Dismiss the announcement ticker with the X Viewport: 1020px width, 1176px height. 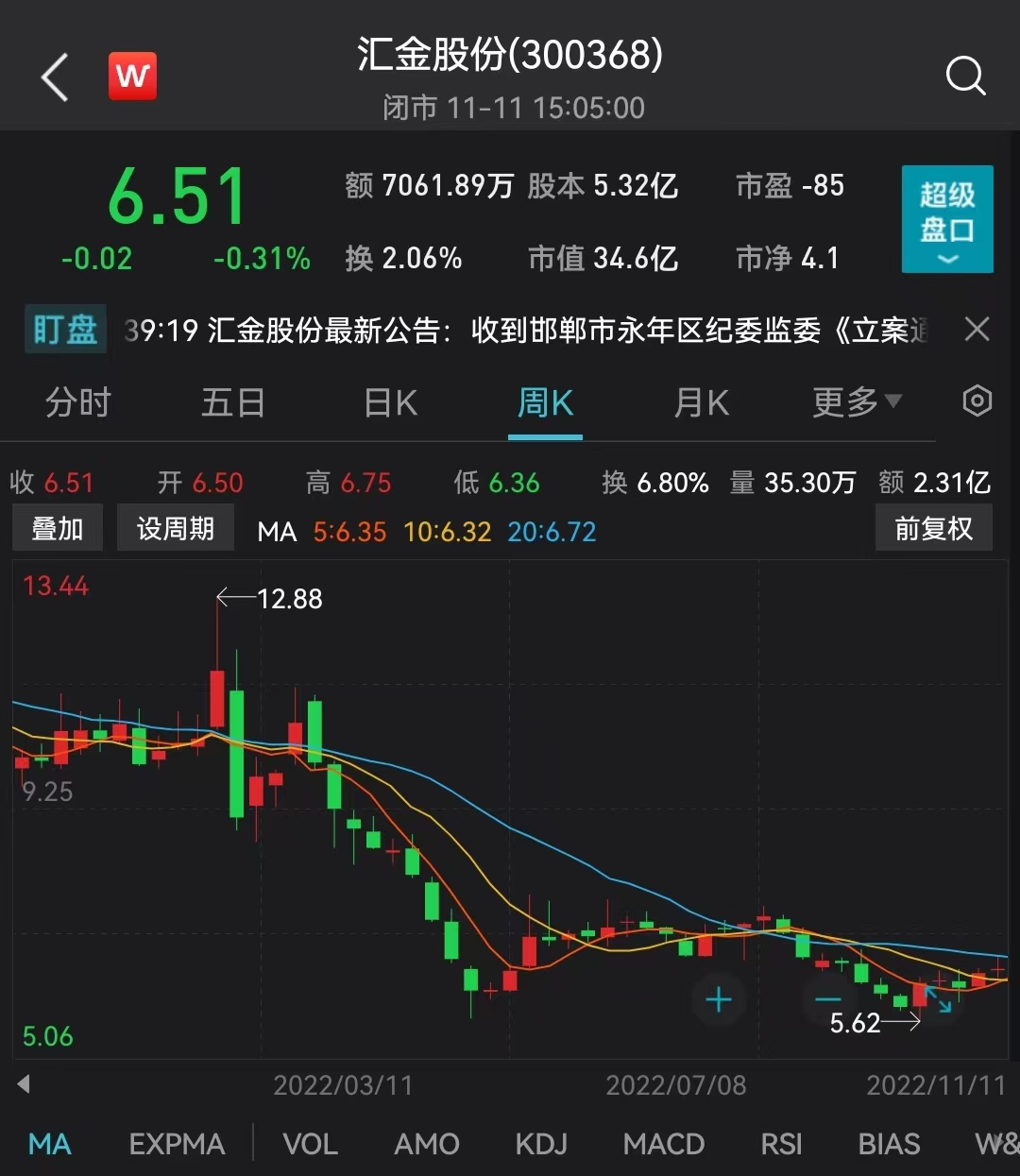pyautogui.click(x=977, y=330)
